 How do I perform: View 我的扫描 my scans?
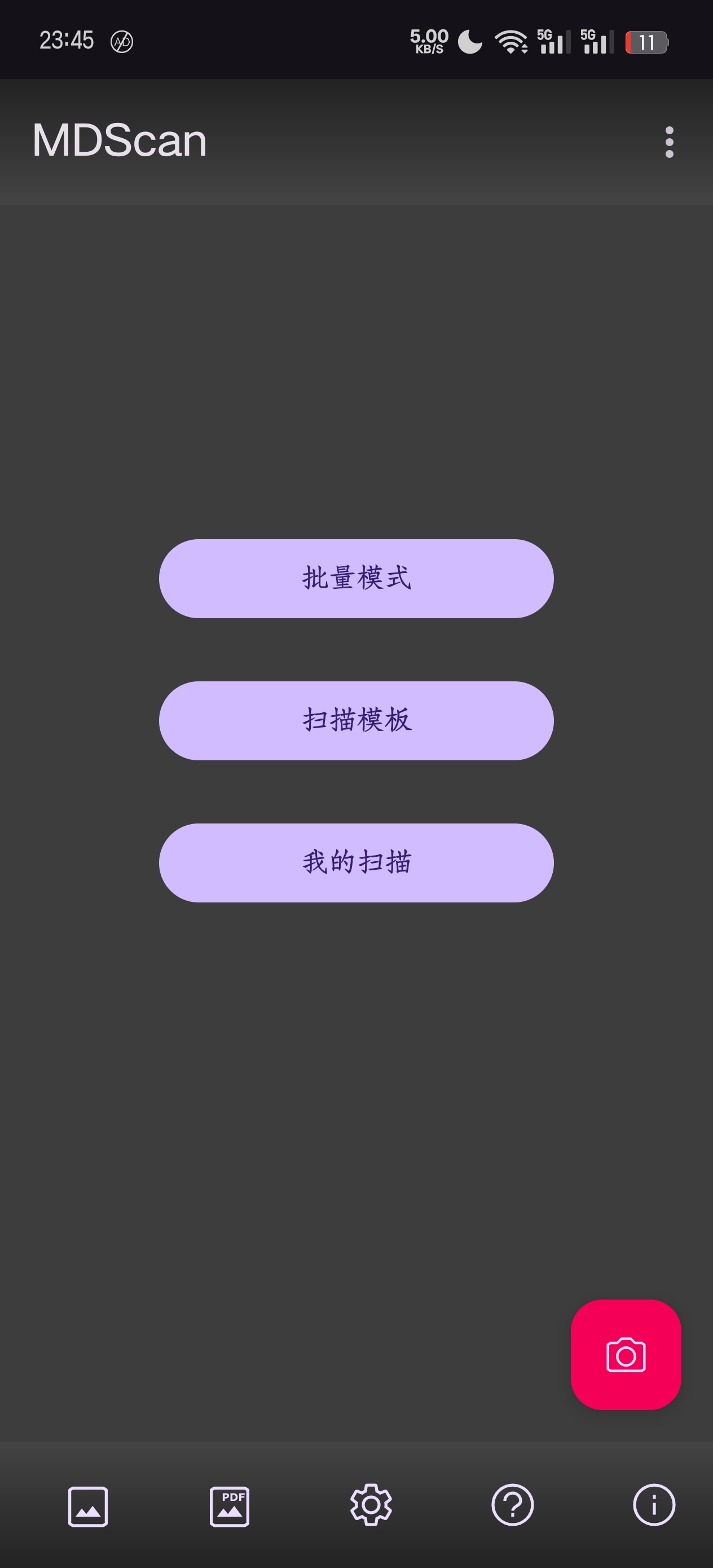[356, 862]
